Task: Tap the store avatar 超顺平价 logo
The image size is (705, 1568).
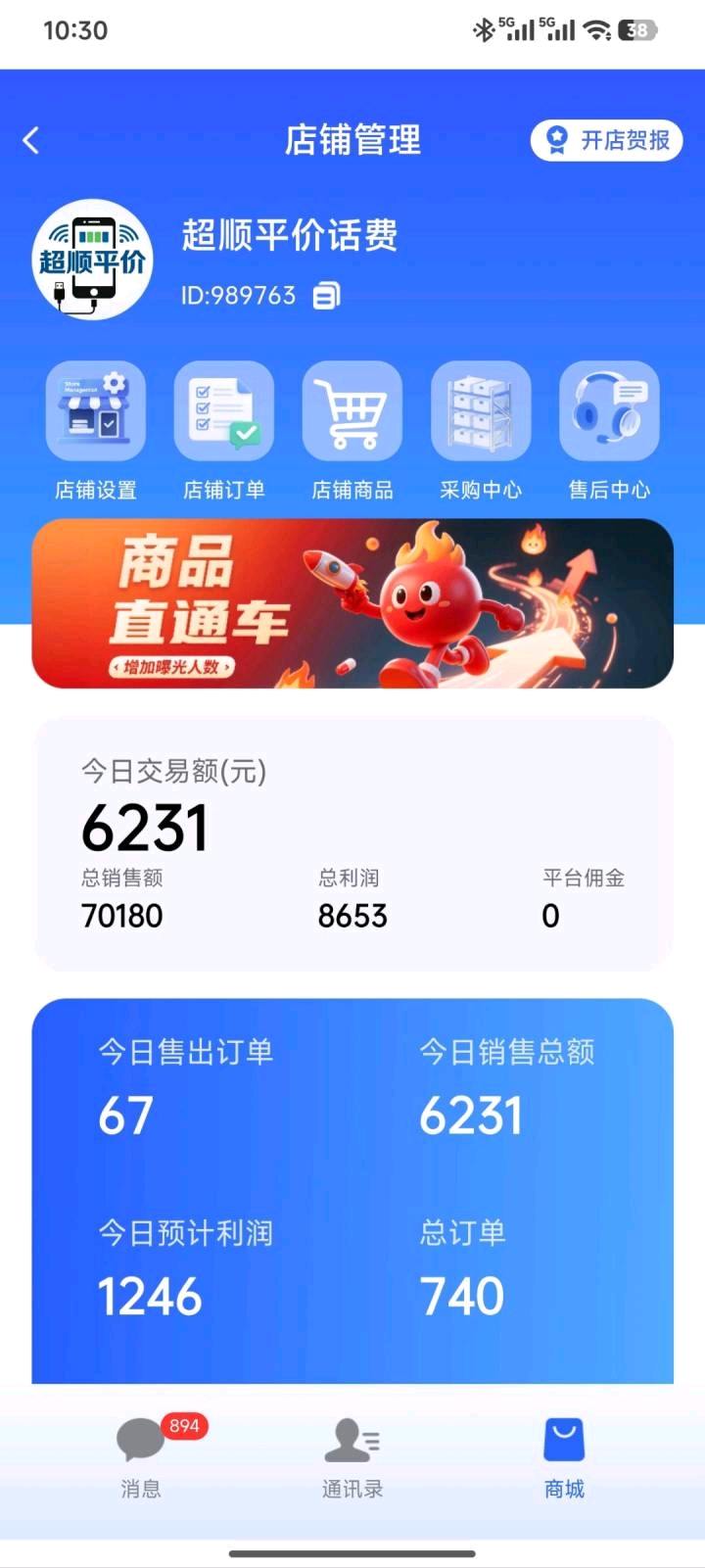Action: (x=91, y=261)
